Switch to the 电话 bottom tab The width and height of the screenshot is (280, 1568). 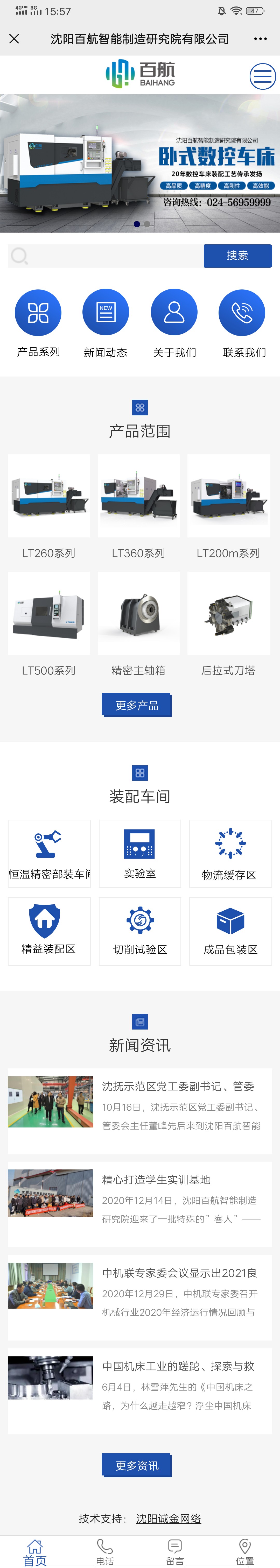[105, 1552]
